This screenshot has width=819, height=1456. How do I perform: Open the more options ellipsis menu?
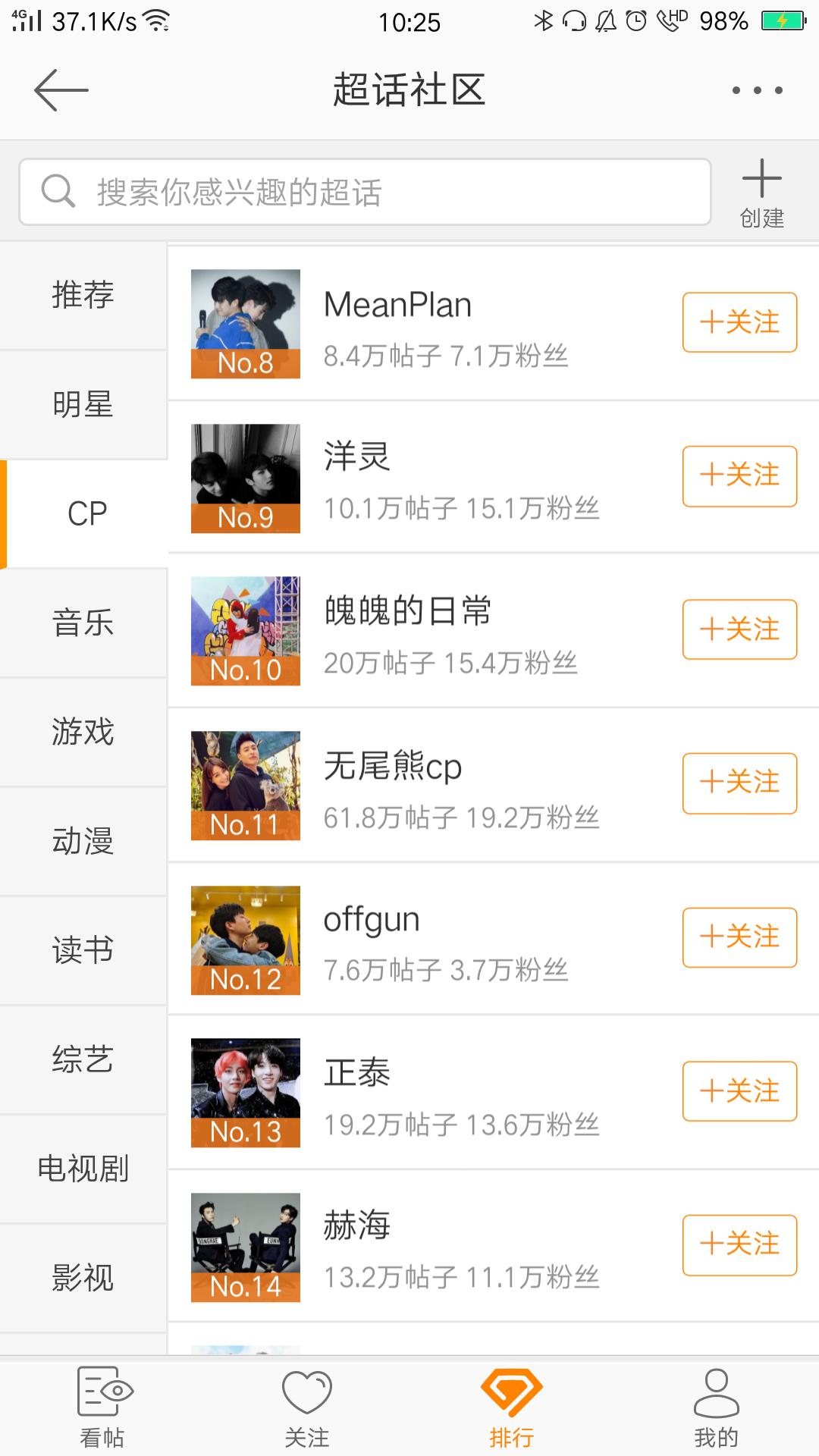click(x=753, y=89)
